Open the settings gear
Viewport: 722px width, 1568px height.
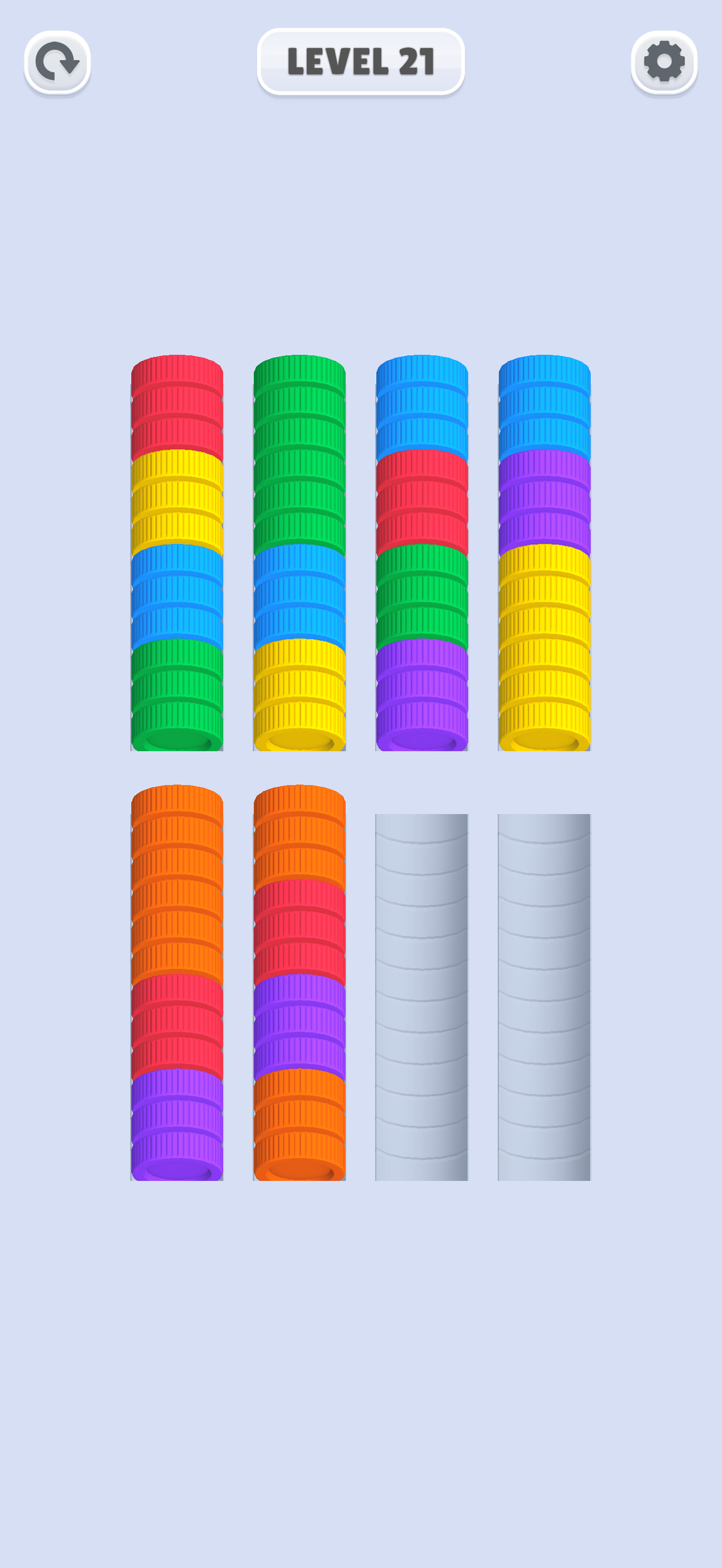pos(663,62)
